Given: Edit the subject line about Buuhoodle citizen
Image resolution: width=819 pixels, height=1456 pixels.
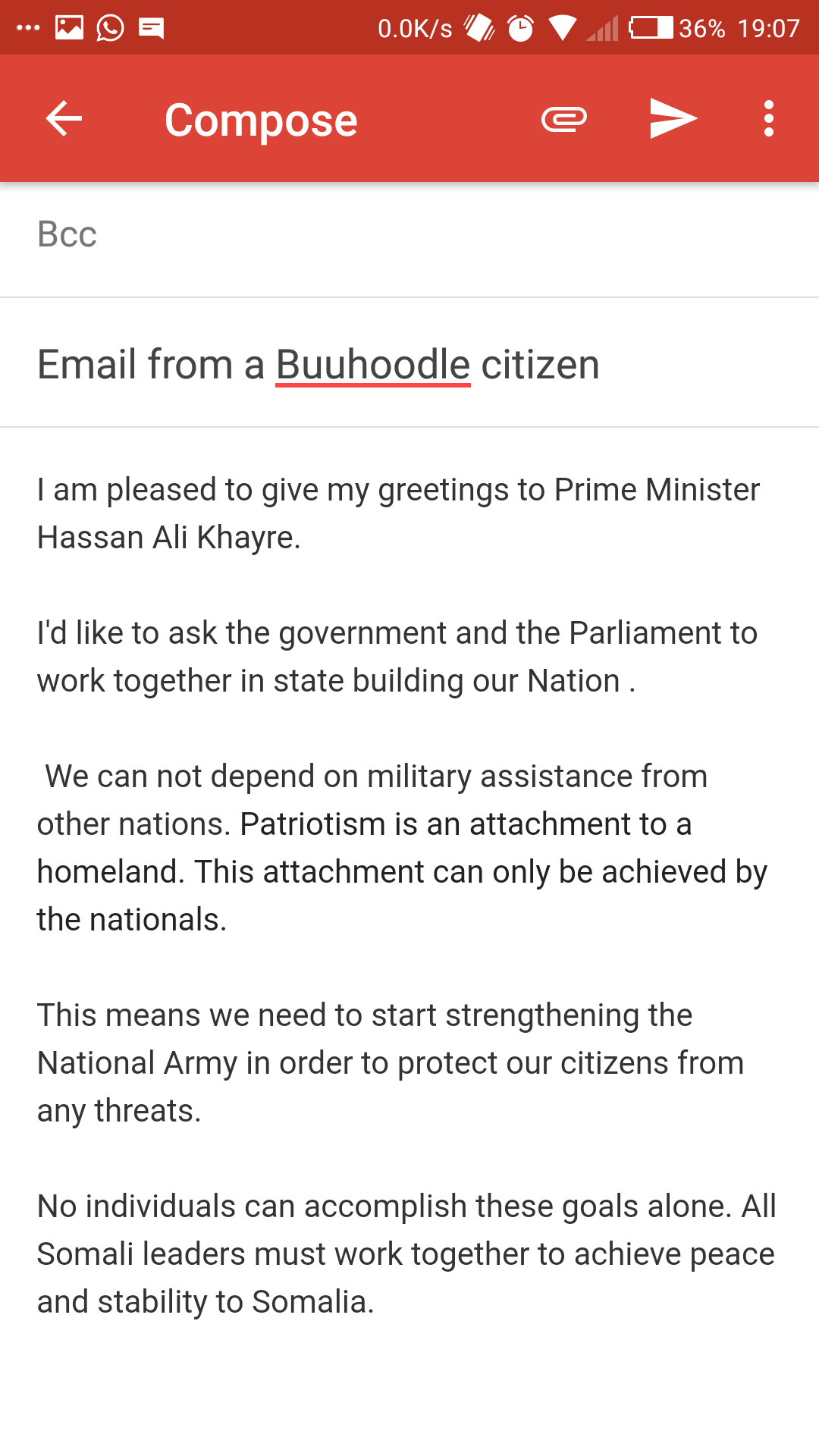Looking at the screenshot, I should [x=409, y=364].
